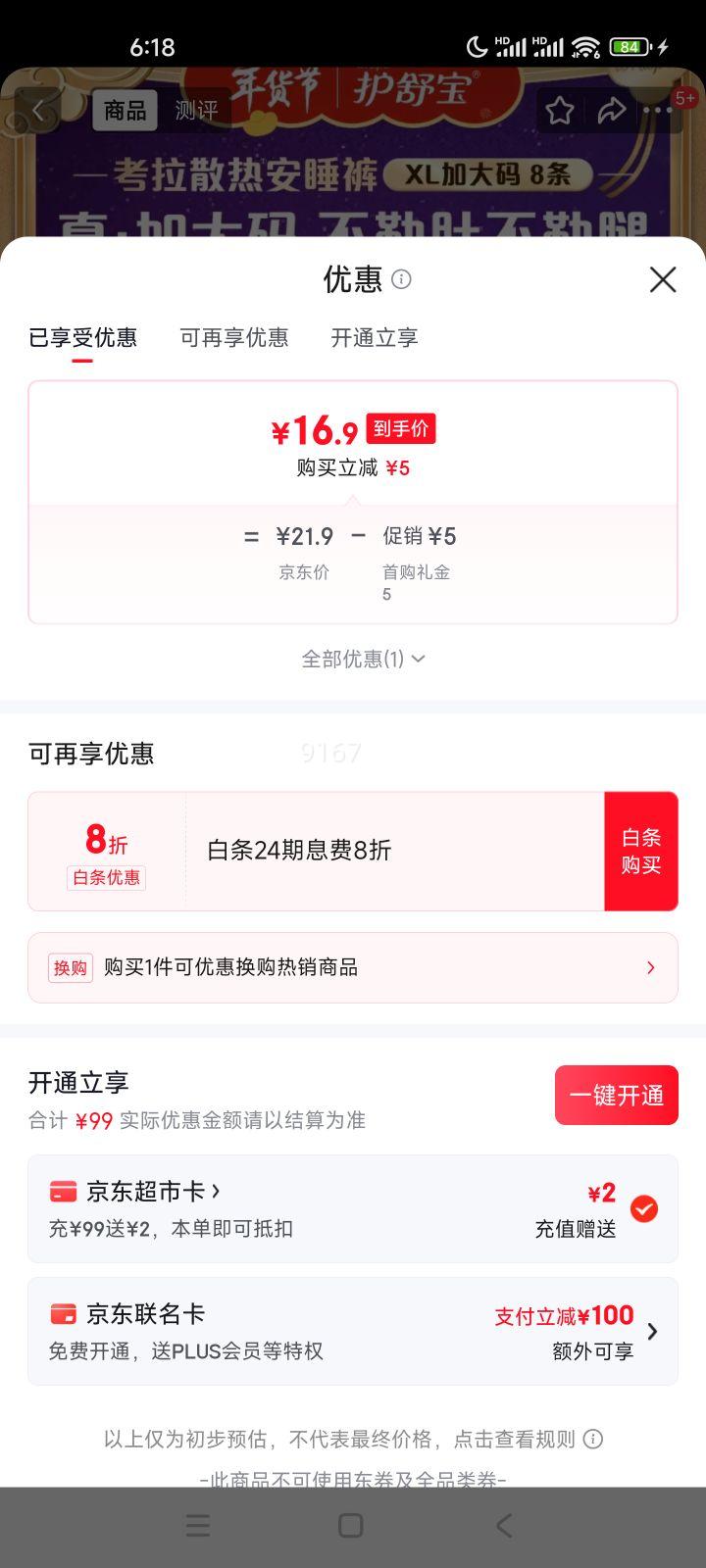Viewport: 706px width, 1568px height.
Task: Open 京东超市卡 details via its chevron
Action: click(x=221, y=1191)
